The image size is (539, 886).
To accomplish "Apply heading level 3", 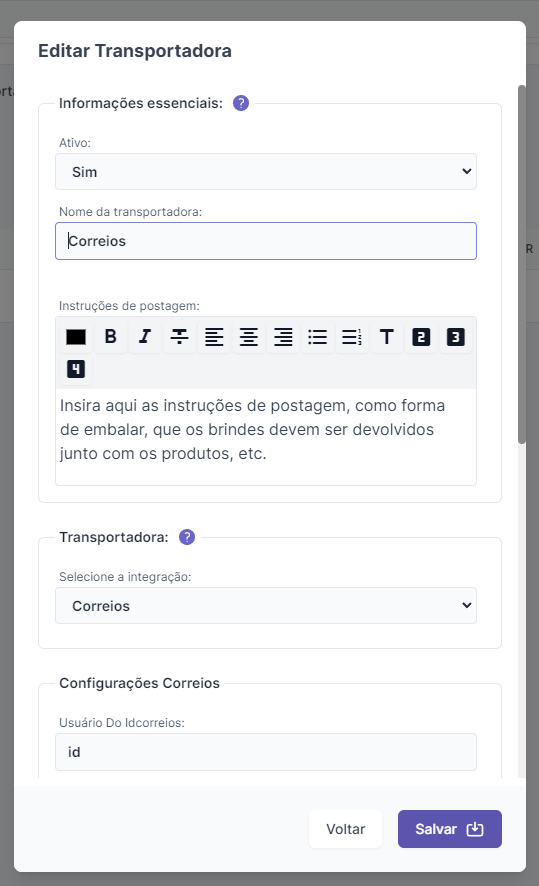I will point(455,337).
